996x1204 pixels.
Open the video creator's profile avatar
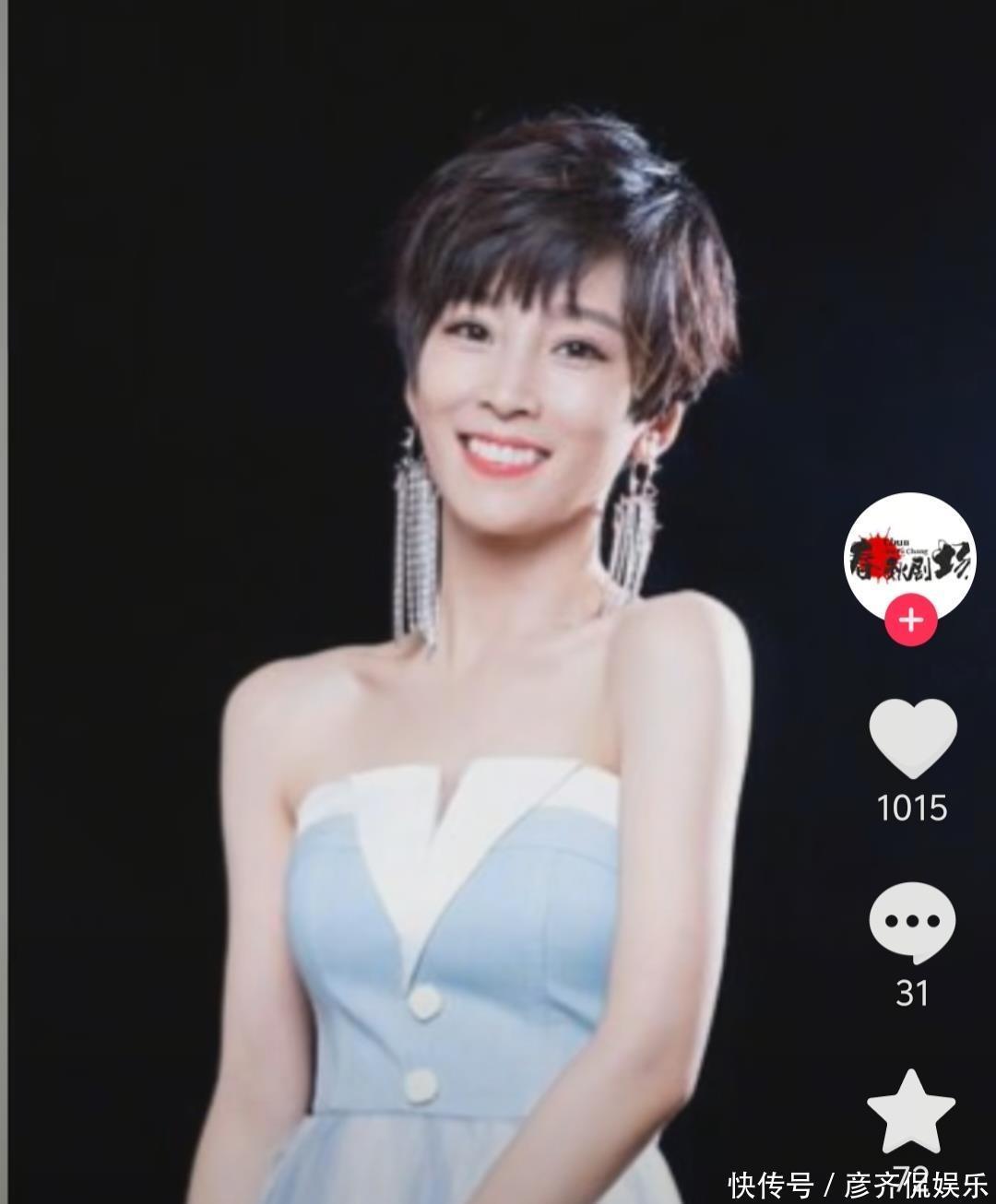click(x=910, y=554)
